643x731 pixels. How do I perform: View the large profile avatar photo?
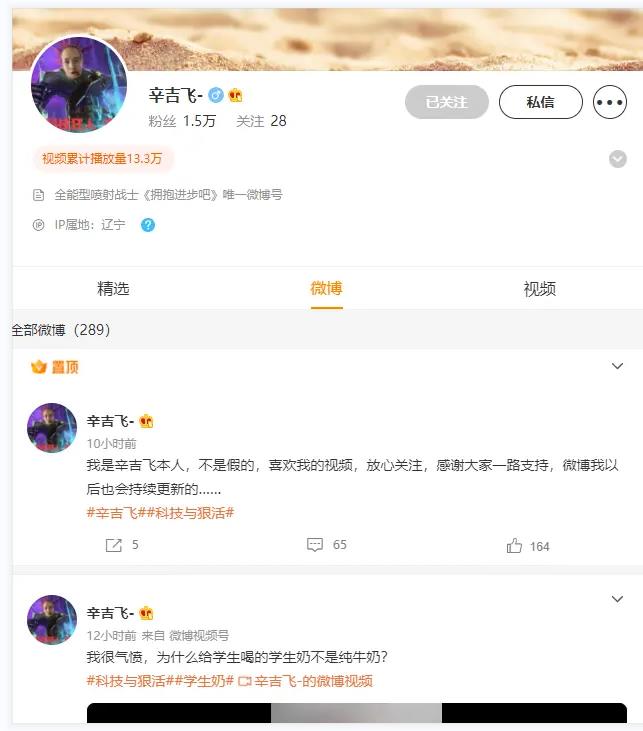[79, 86]
